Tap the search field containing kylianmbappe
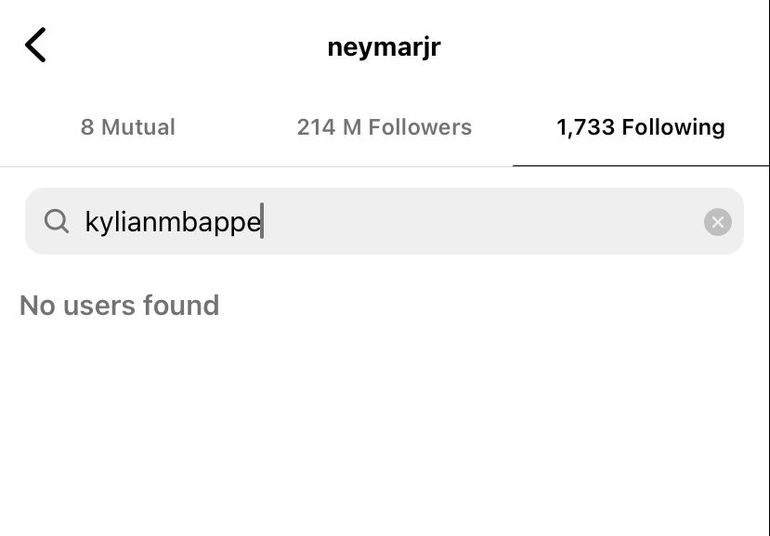Viewport: 770px width, 536px height. coord(380,221)
